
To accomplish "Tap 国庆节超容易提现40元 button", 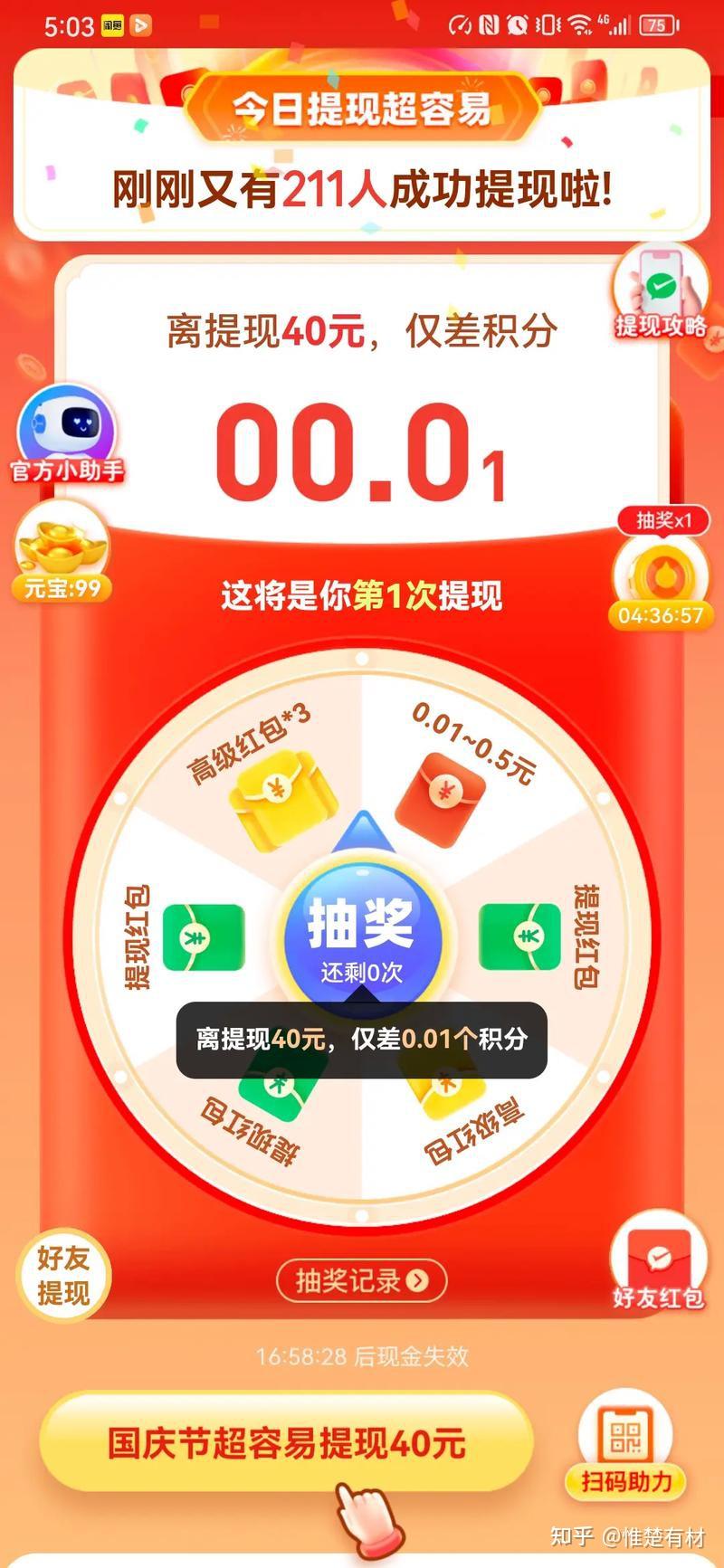I will coord(286,1442).
